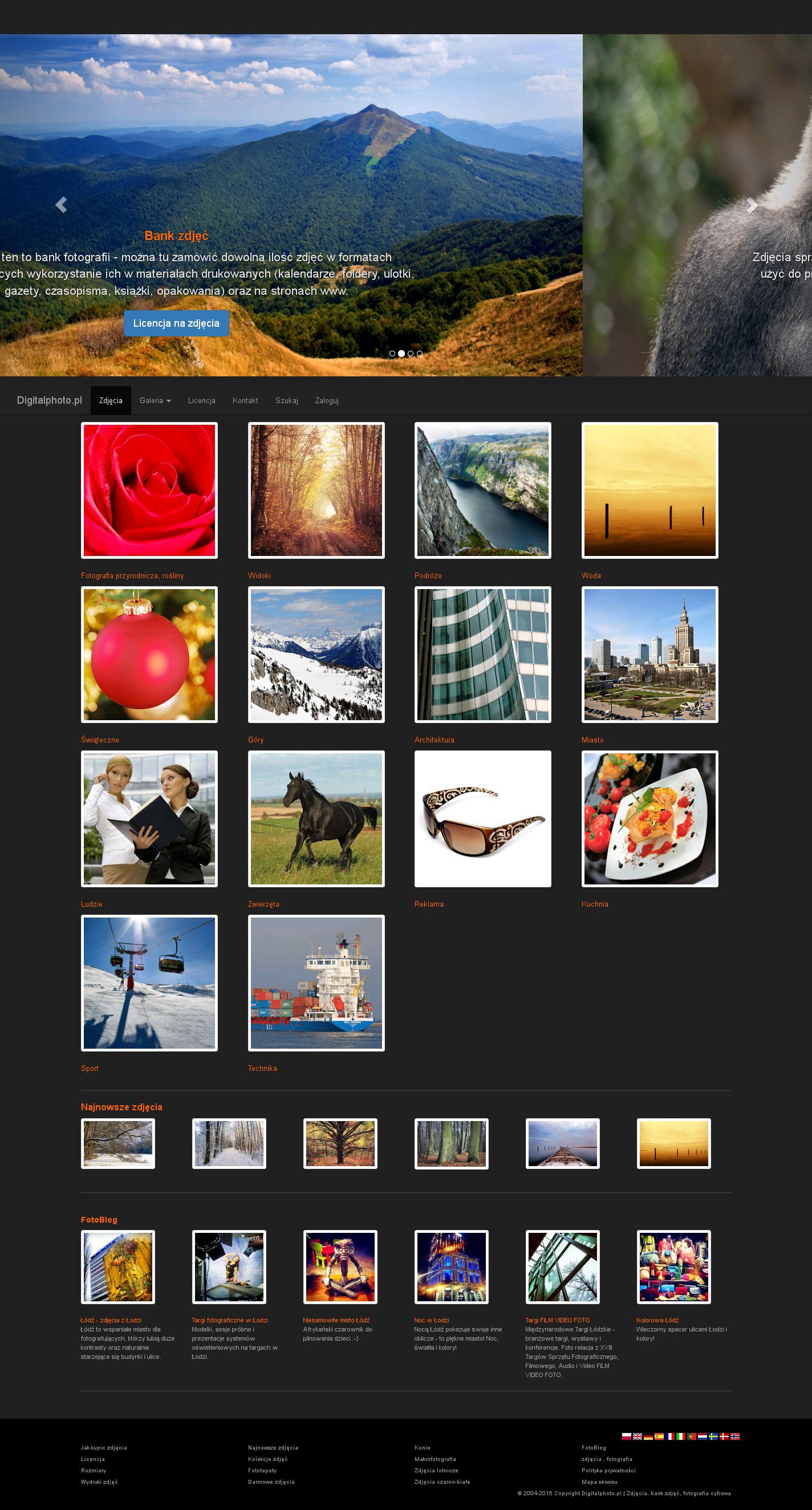Viewport: 812px width, 1510px height.
Task: Open the Widoki forest path category
Action: pyautogui.click(x=316, y=490)
